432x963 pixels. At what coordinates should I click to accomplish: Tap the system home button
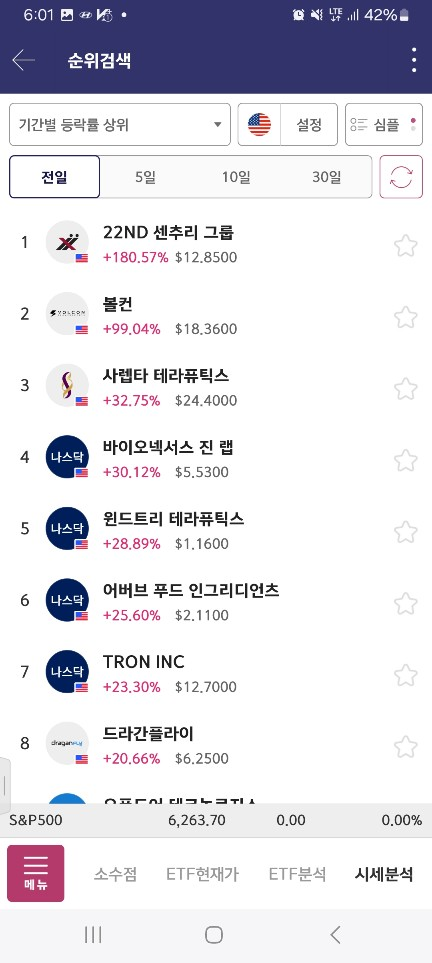coord(214,935)
